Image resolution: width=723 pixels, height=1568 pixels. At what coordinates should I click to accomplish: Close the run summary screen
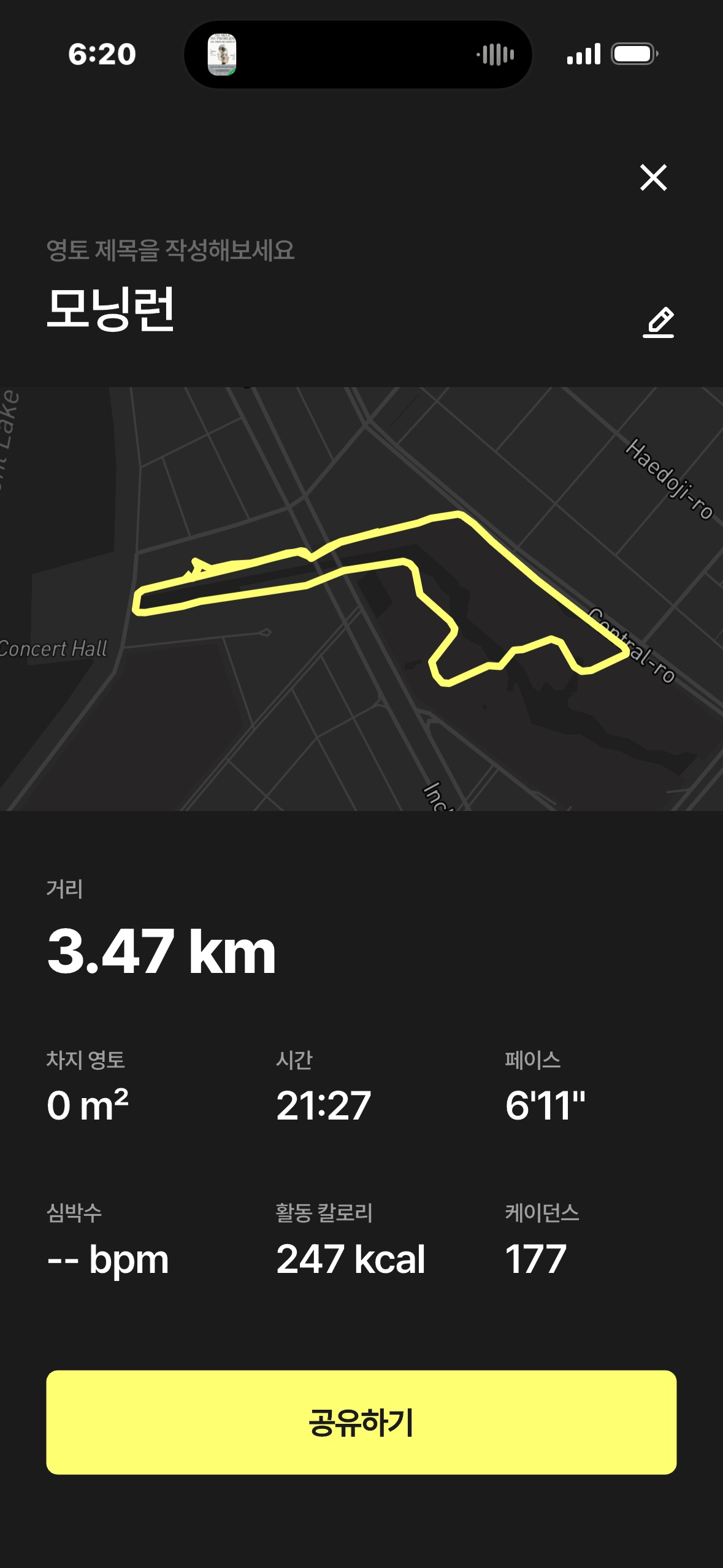pos(653,178)
